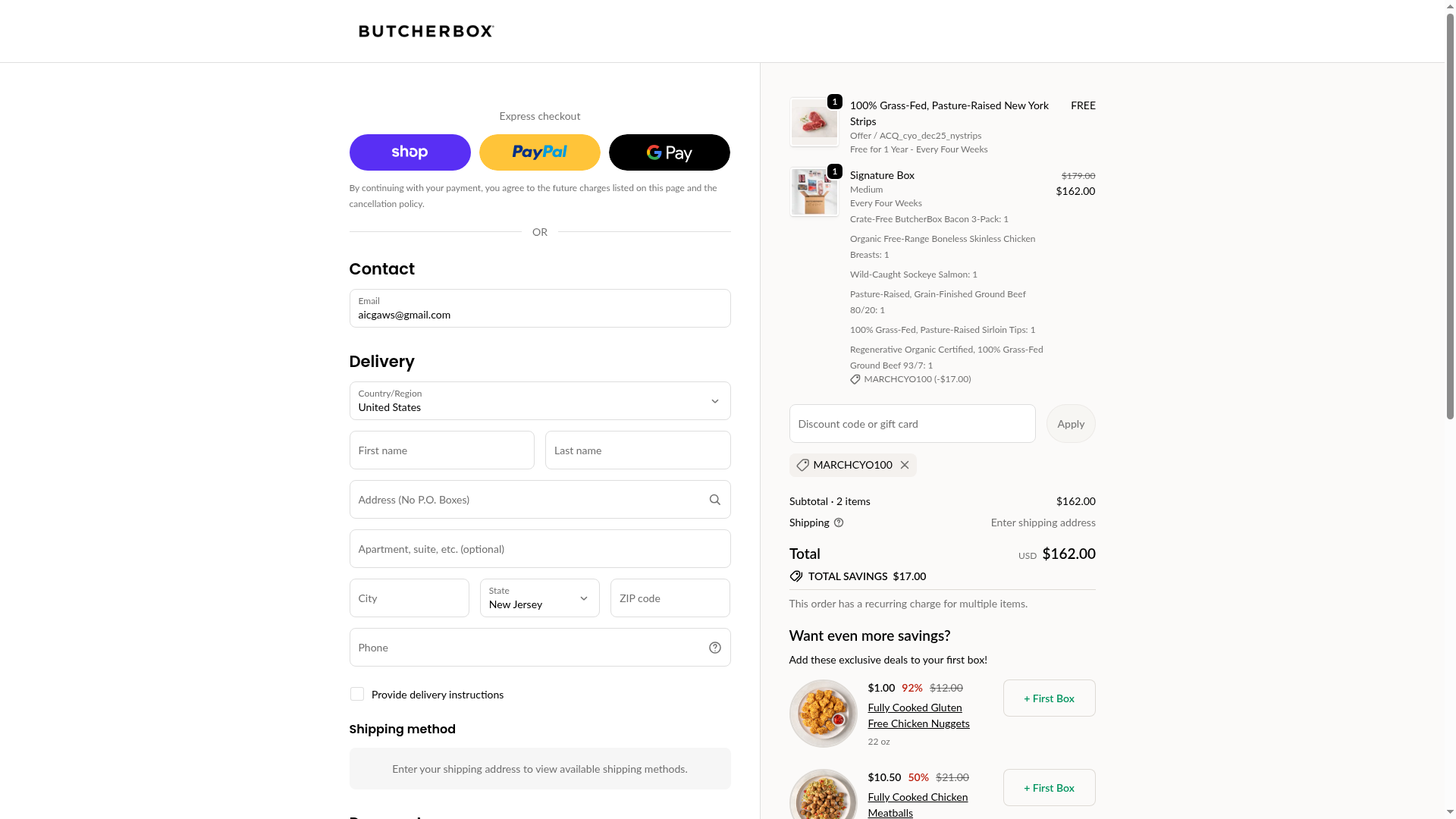Viewport: 1456px width, 819px height.
Task: Apply the discount code
Action: coord(1070,424)
